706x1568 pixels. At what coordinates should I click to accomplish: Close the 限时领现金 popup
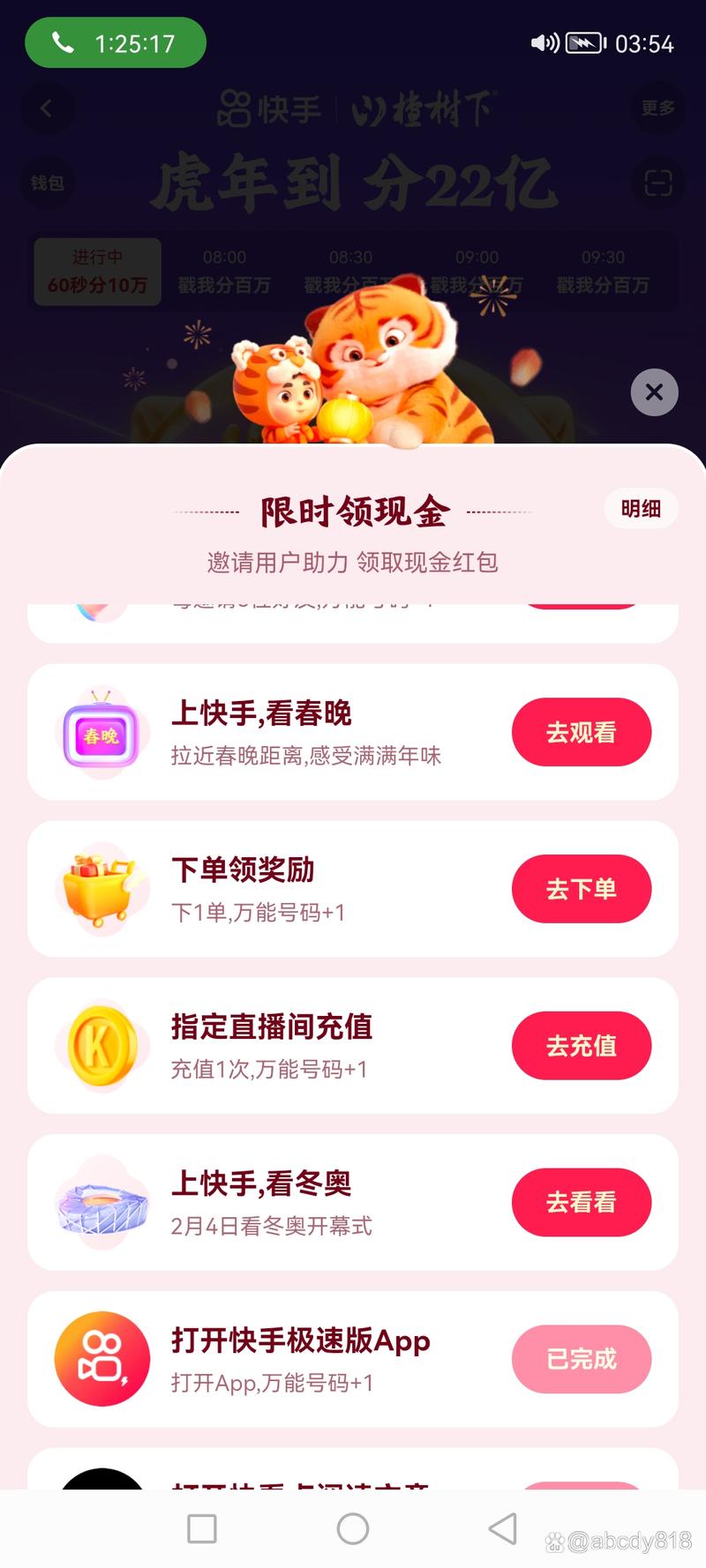654,392
